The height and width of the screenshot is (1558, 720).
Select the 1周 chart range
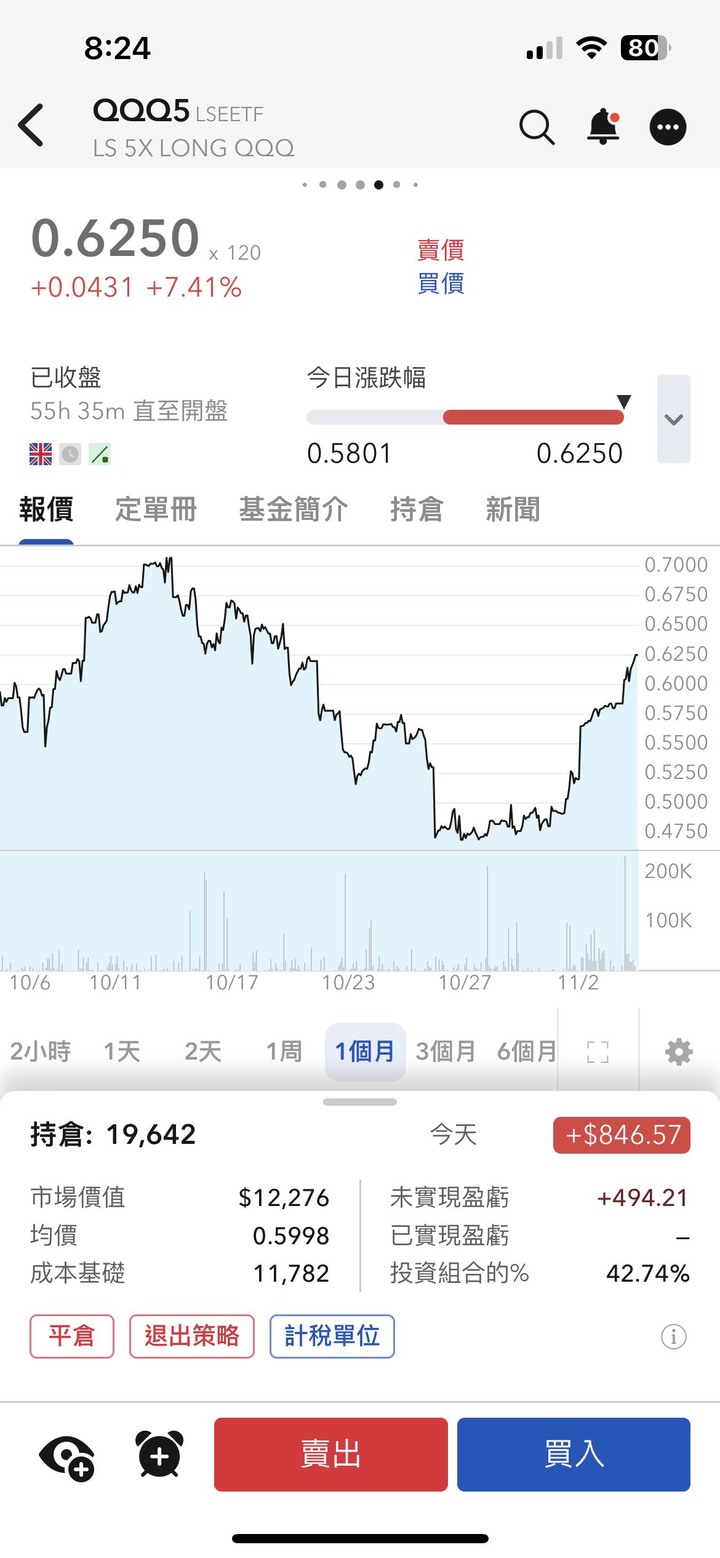click(x=284, y=1051)
